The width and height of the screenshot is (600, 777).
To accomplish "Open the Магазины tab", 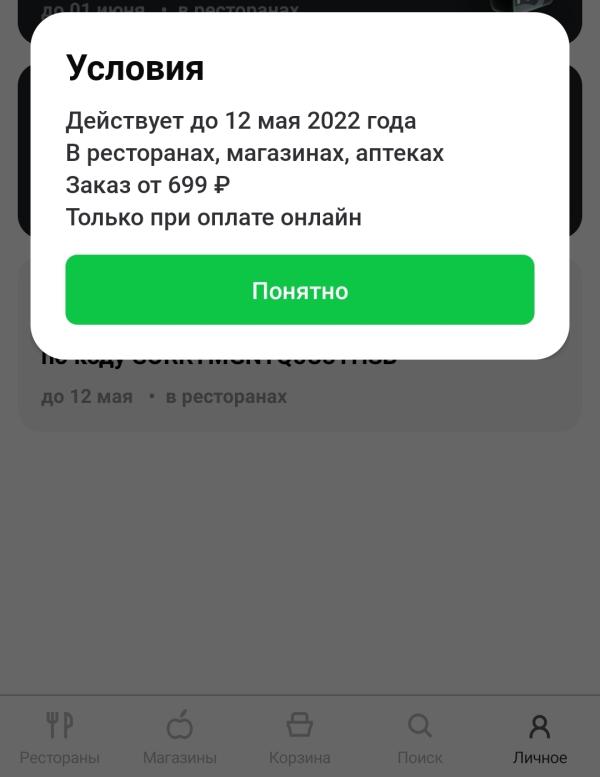I will 180,737.
